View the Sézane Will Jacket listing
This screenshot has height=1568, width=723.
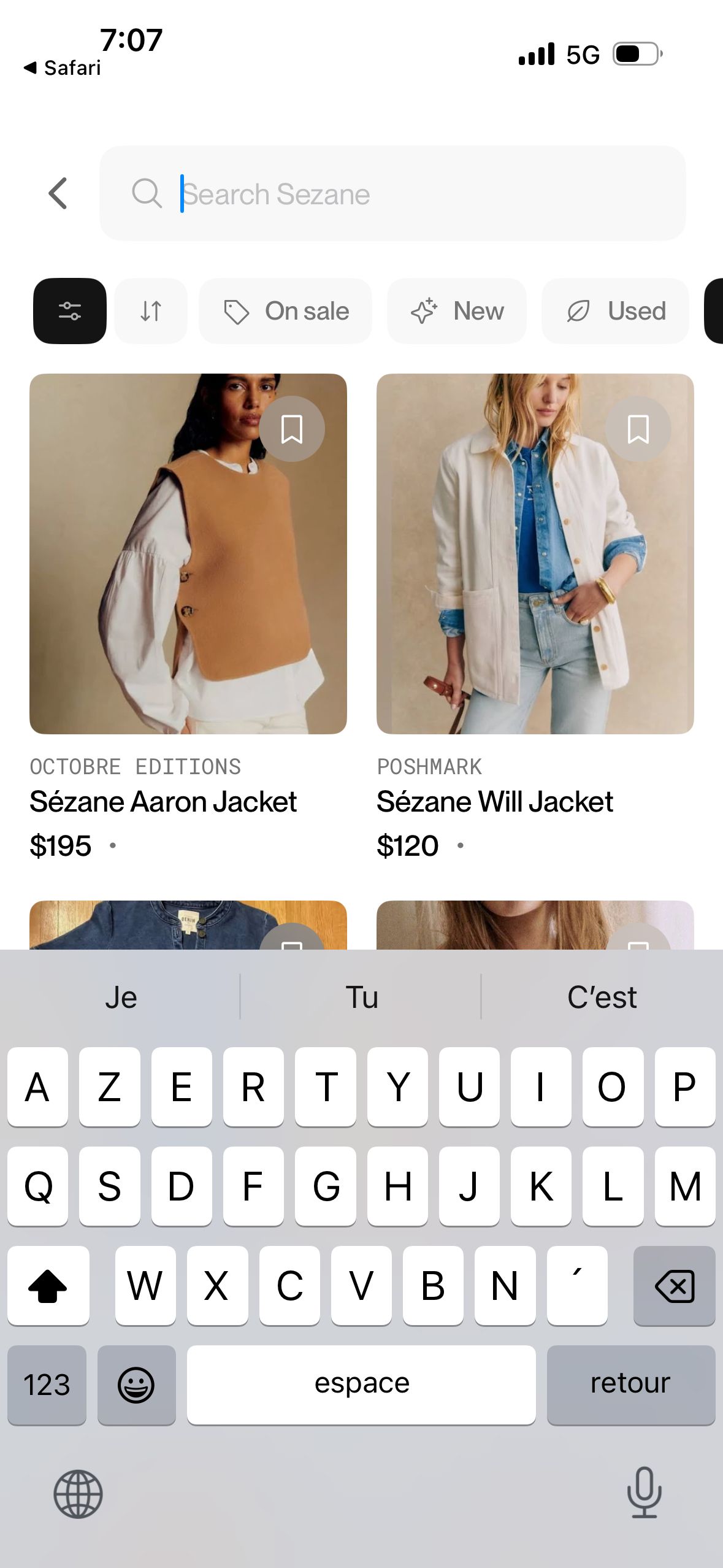click(535, 553)
